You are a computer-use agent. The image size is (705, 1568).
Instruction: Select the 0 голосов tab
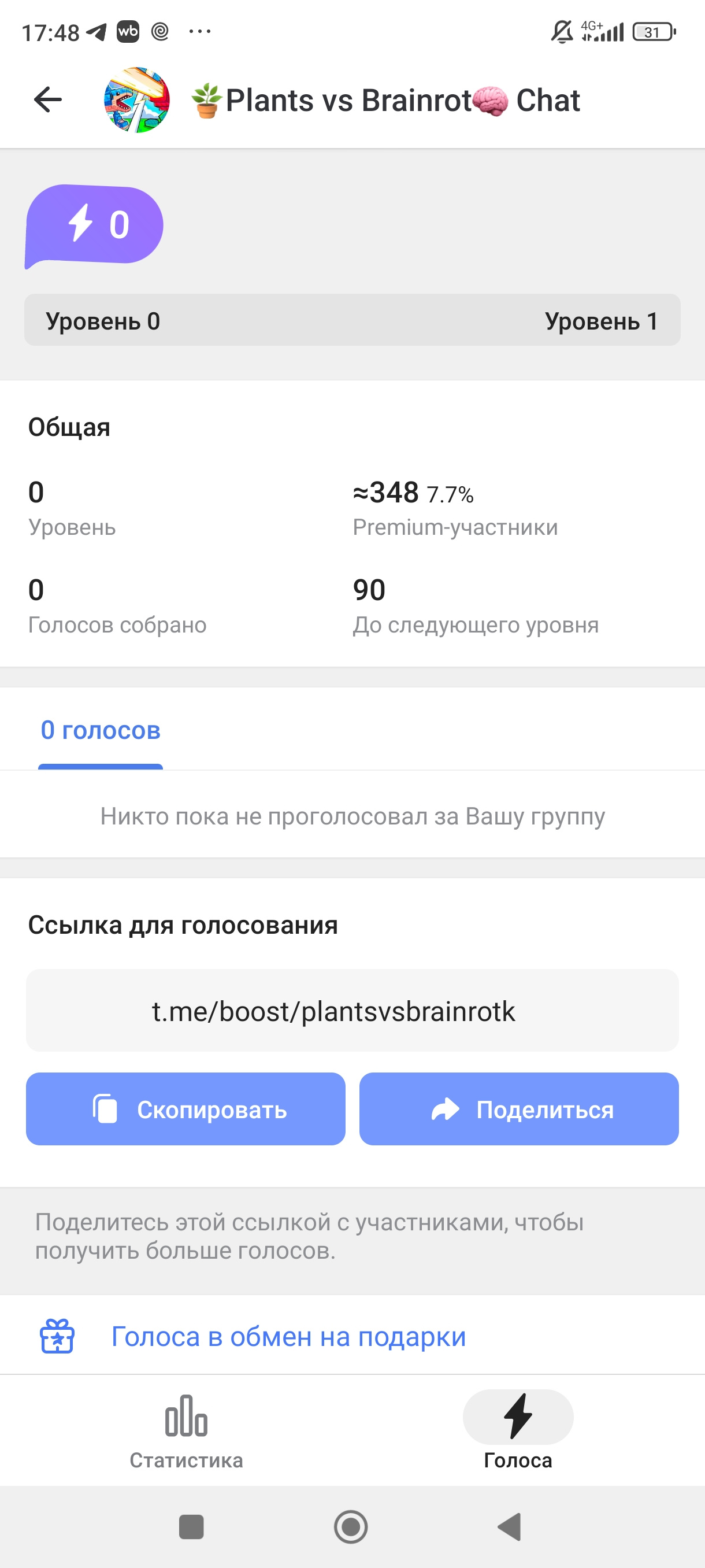[x=101, y=730]
